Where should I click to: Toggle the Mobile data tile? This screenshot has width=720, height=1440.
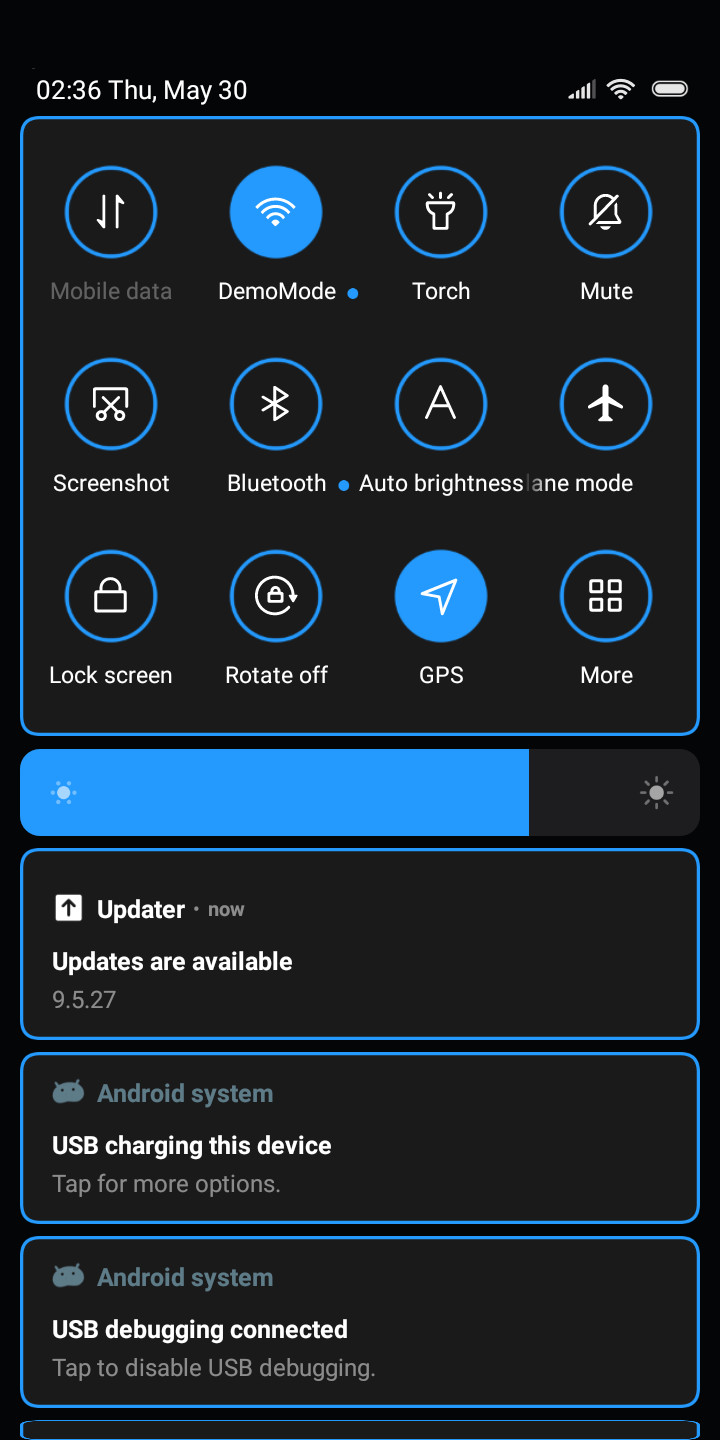tap(111, 212)
